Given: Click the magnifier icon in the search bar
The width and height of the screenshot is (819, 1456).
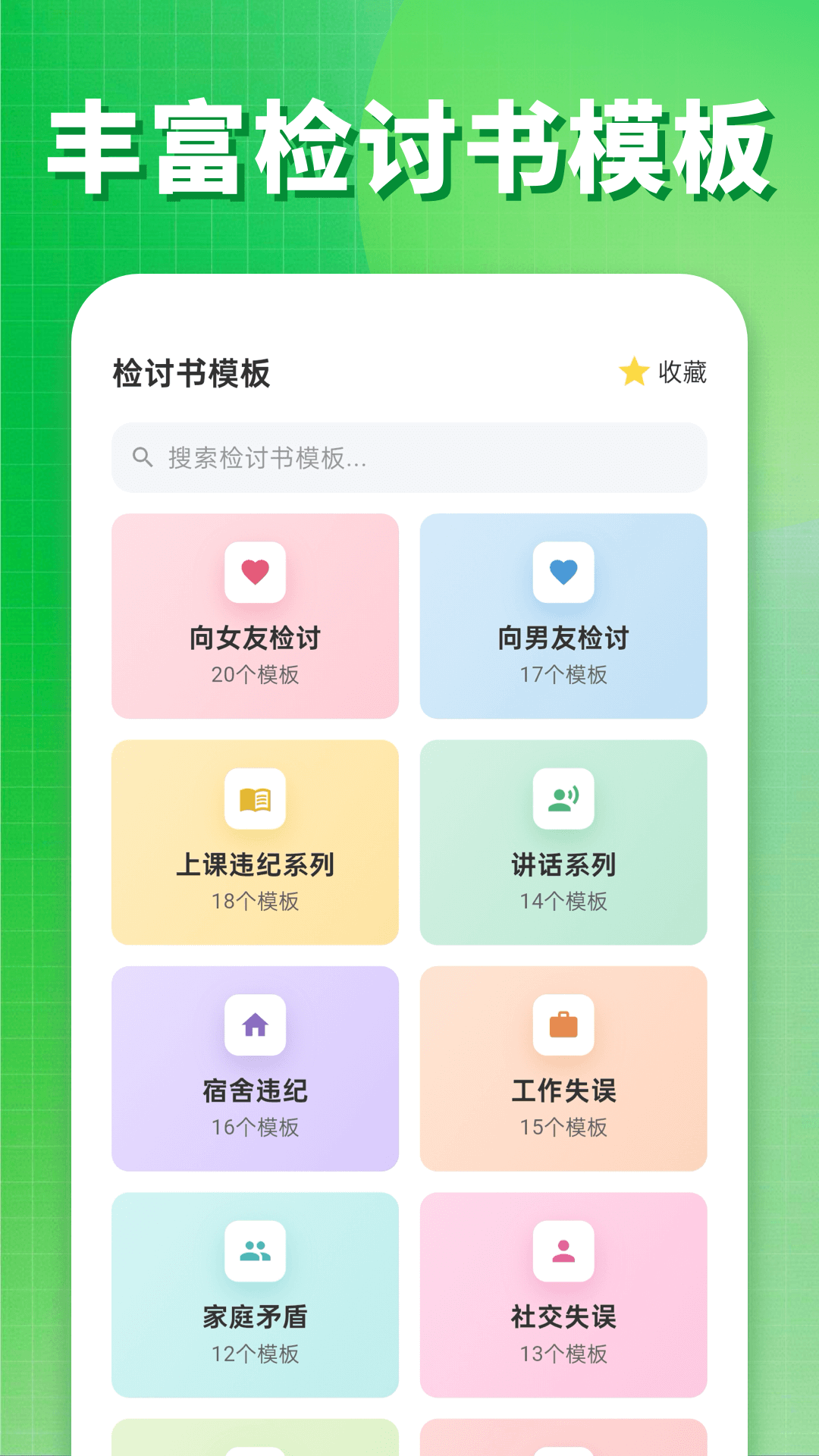Looking at the screenshot, I should point(143,456).
